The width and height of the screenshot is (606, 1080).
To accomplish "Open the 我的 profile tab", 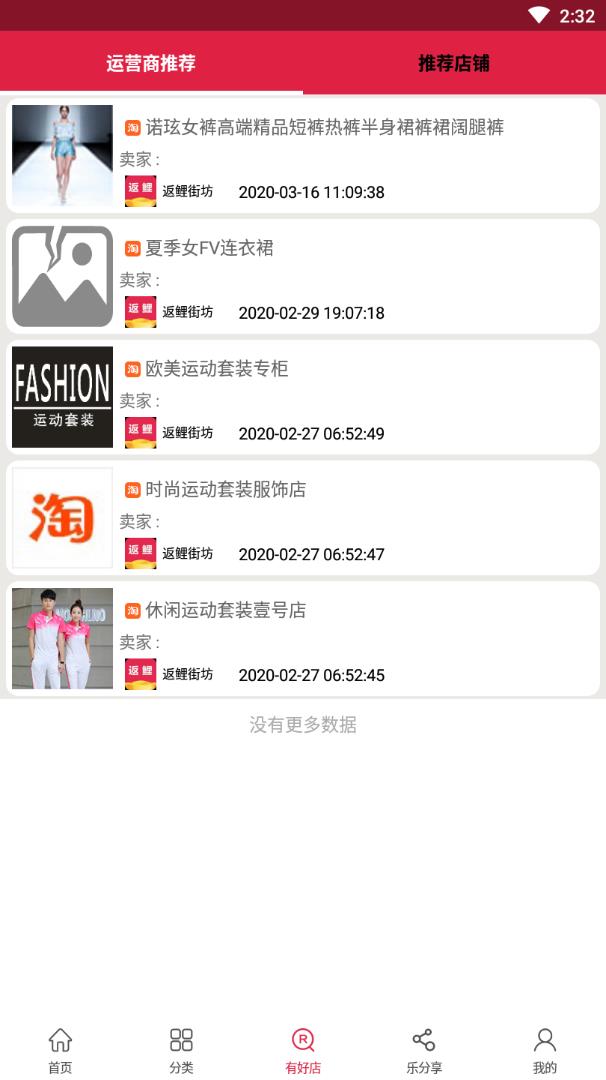I will point(544,1050).
